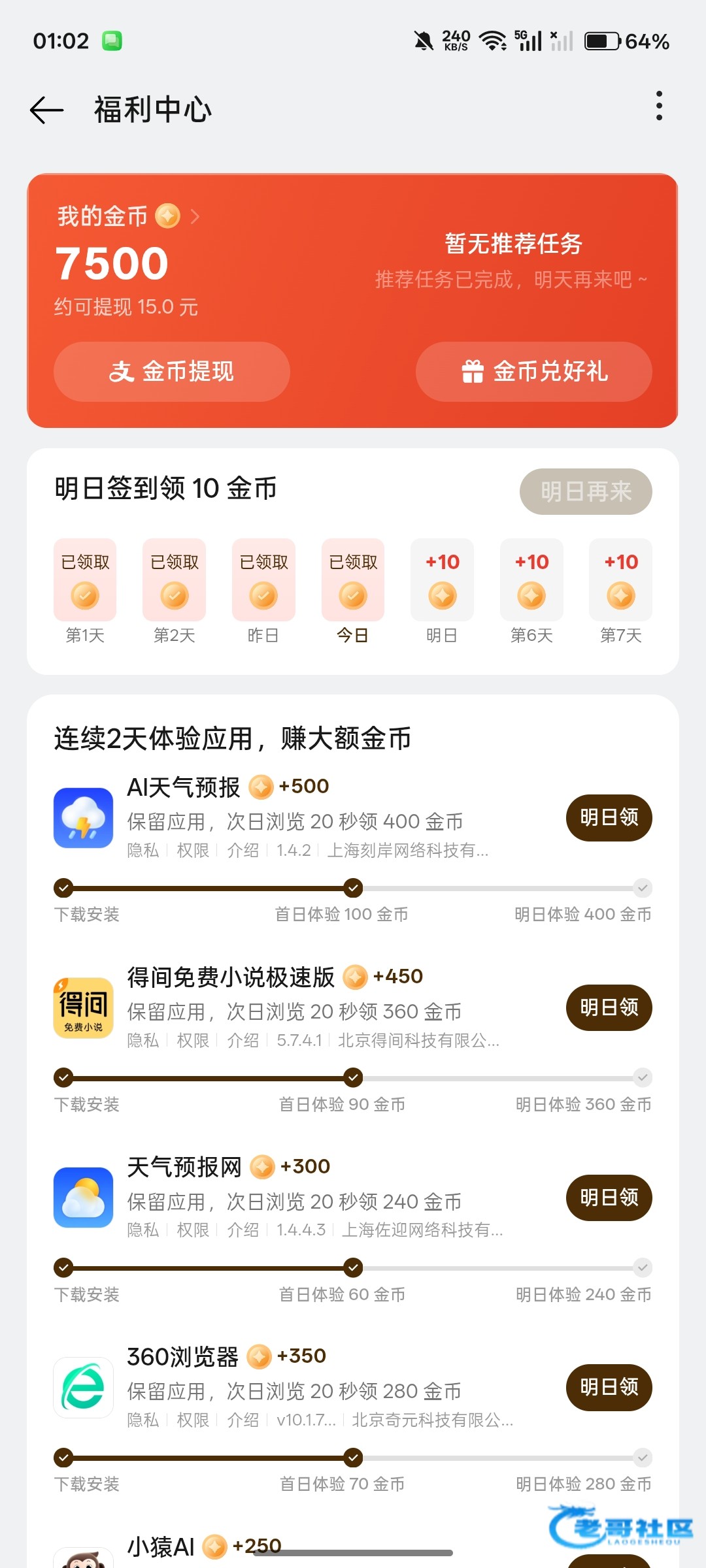Open 隐私 link of 360浏览器
The image size is (706, 1568).
(143, 1420)
